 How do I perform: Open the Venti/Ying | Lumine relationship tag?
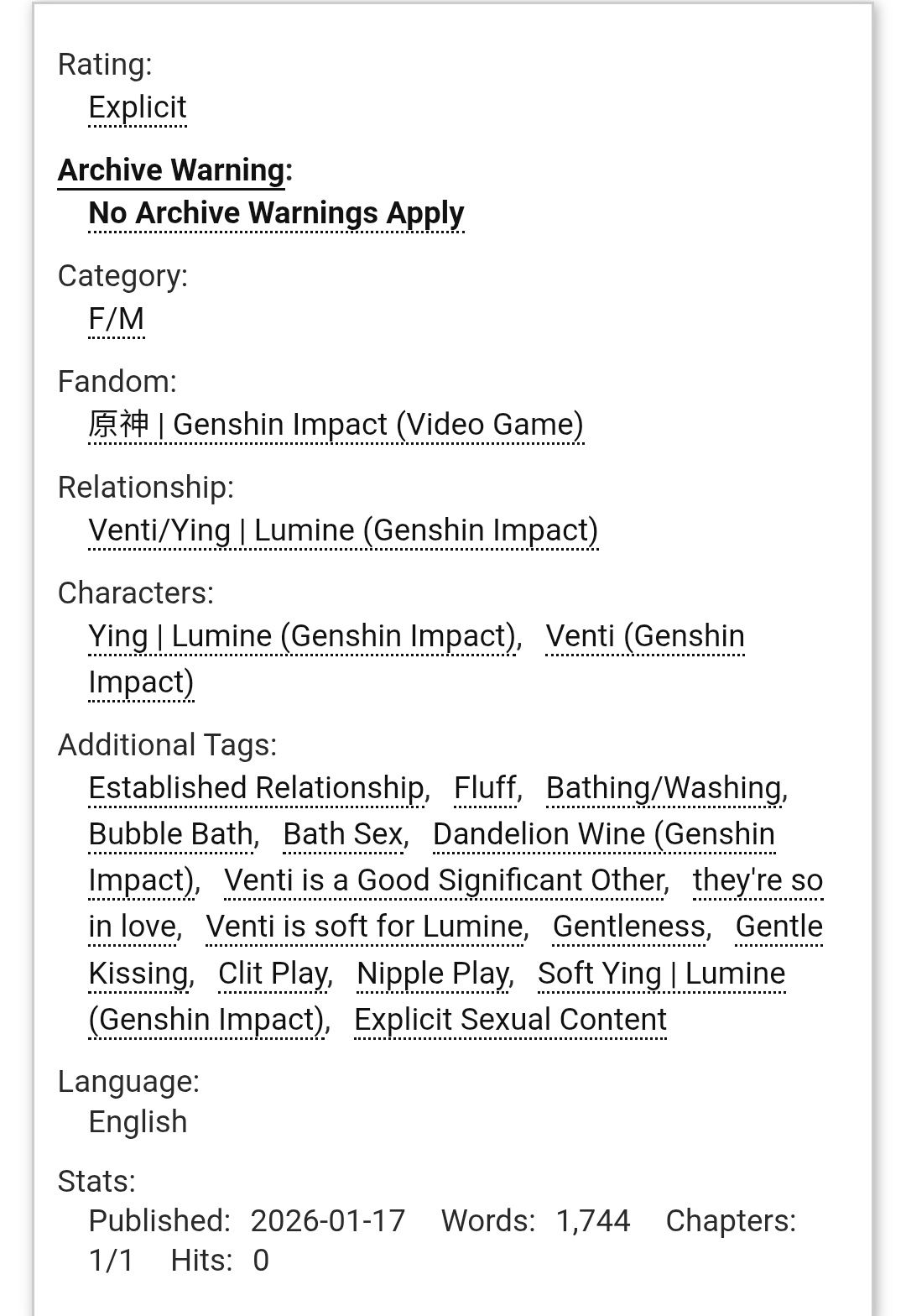[343, 530]
